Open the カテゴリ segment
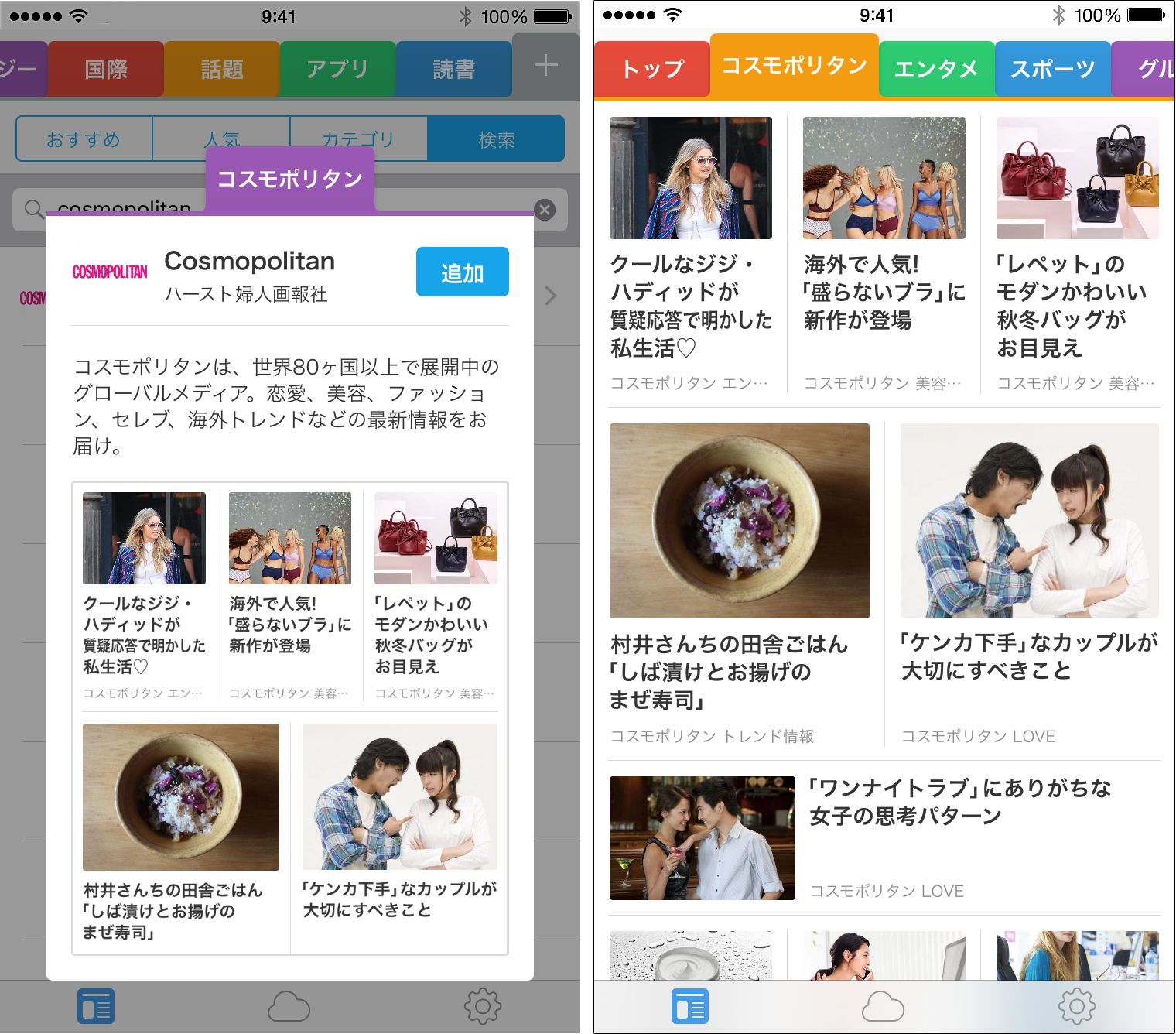The width and height of the screenshot is (1176, 1034). coord(358,138)
